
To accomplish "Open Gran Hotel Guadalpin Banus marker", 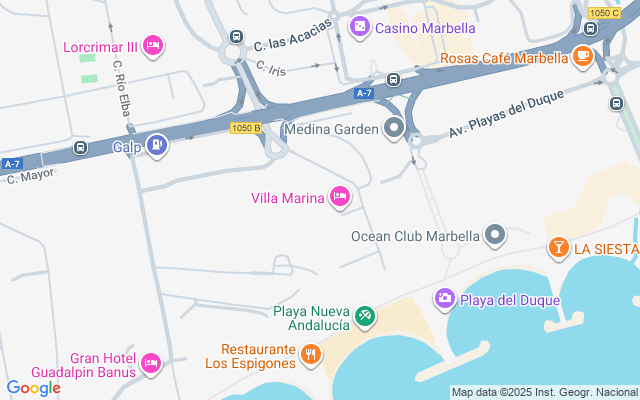I will click(x=151, y=364).
